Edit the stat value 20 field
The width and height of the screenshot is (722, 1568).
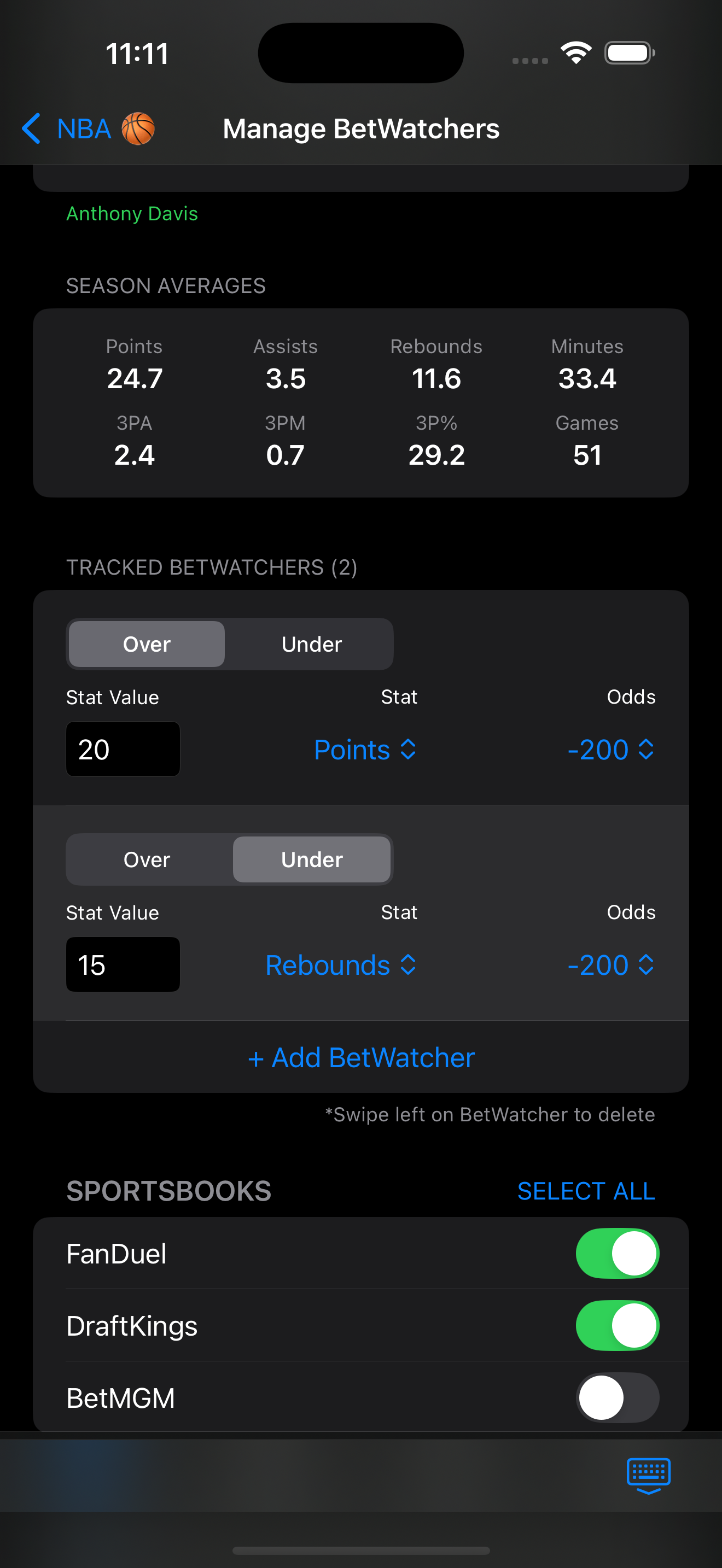tap(123, 750)
